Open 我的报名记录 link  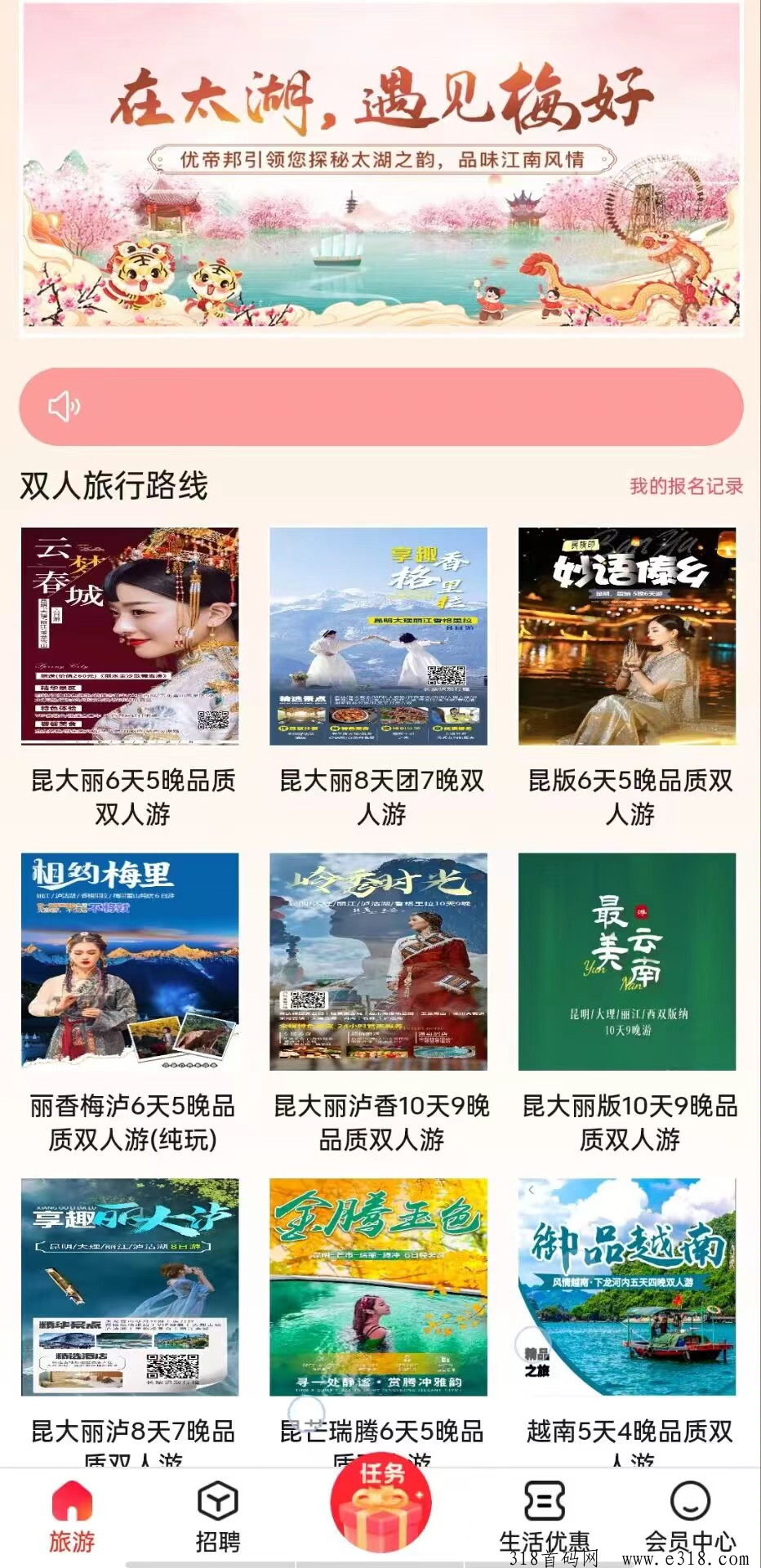tap(686, 486)
